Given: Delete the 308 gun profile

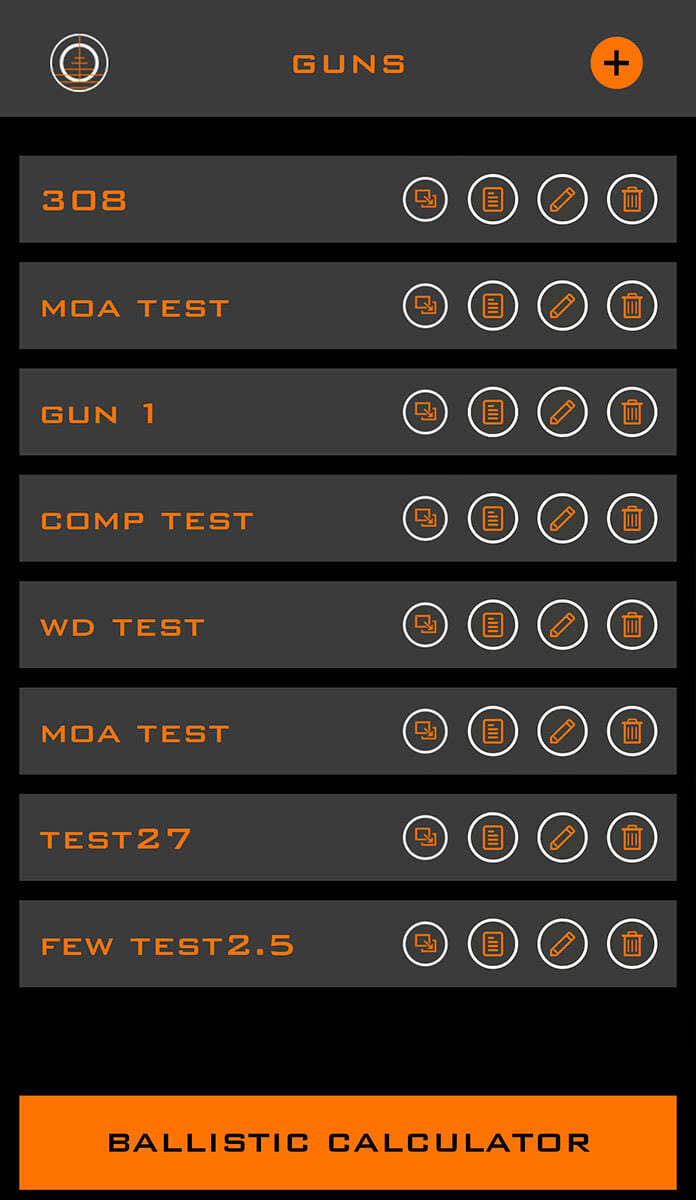Looking at the screenshot, I should pos(632,199).
